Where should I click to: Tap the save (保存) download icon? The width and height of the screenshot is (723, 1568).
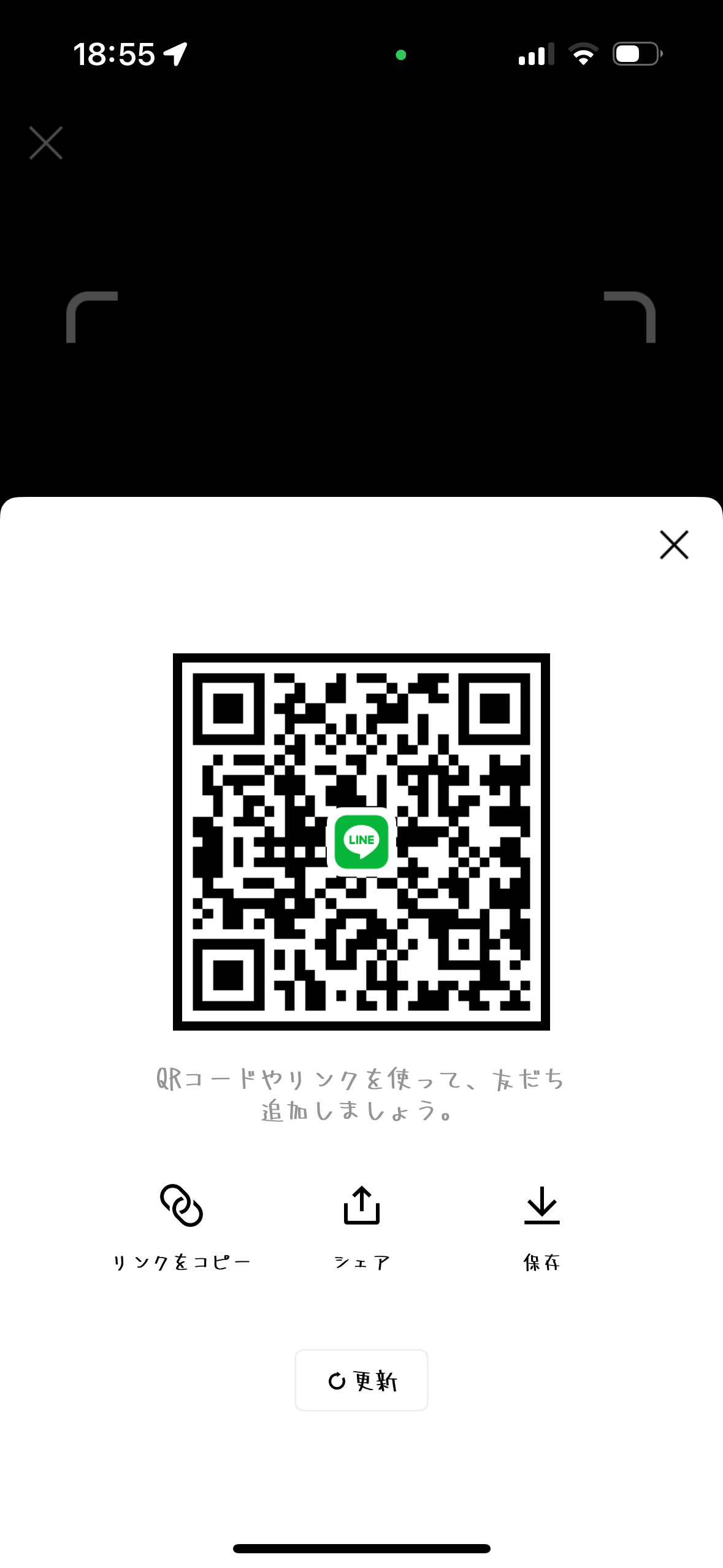click(x=541, y=1203)
